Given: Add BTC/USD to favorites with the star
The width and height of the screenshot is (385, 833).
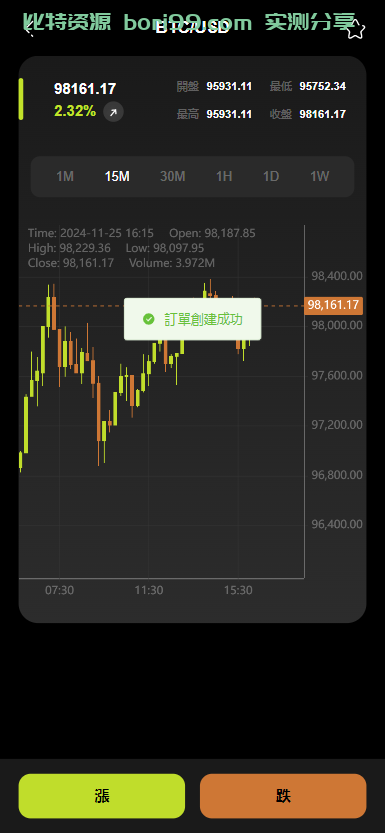Looking at the screenshot, I should tap(355, 29).
